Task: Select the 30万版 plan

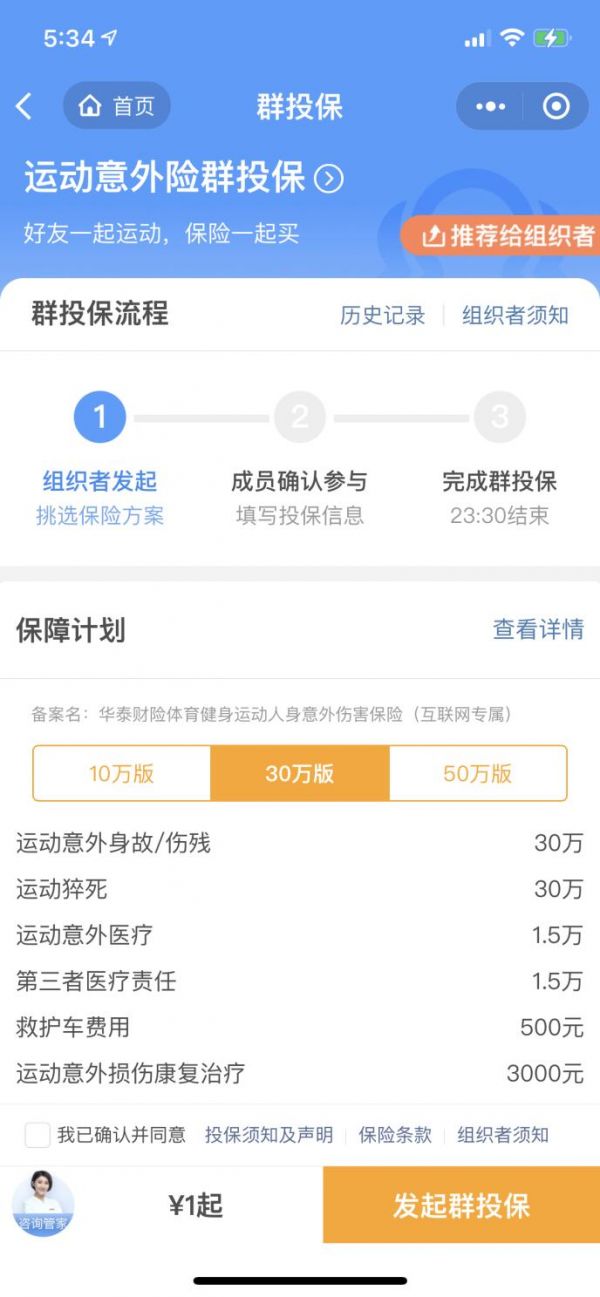Action: [299, 773]
